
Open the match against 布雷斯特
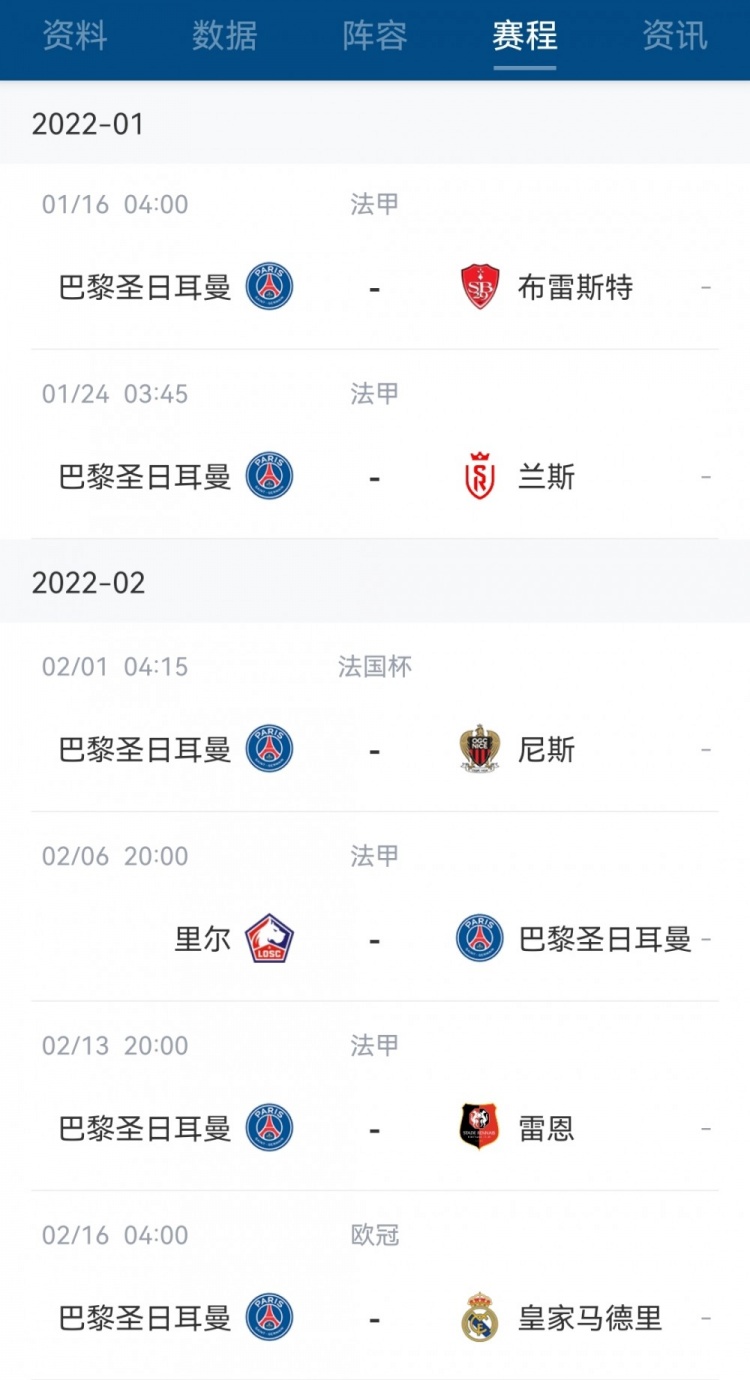pyautogui.click(x=375, y=256)
